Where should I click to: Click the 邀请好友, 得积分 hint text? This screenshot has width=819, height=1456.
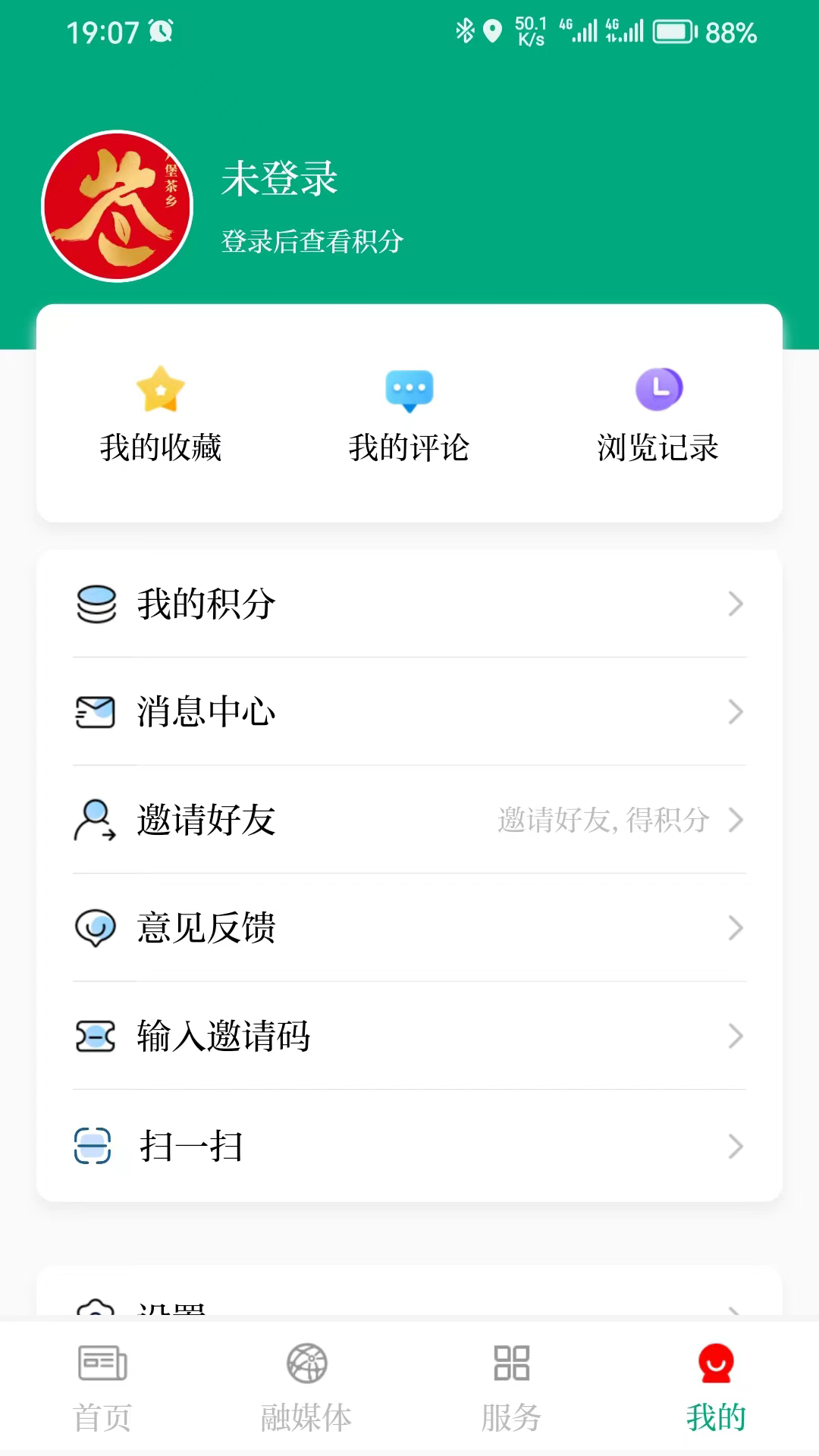pyautogui.click(x=604, y=821)
